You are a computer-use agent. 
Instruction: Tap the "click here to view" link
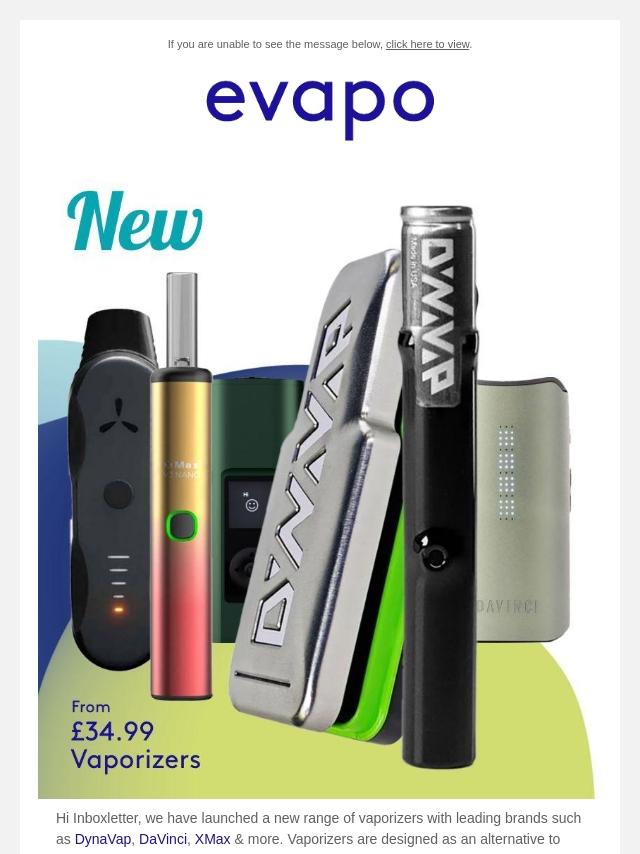[427, 44]
